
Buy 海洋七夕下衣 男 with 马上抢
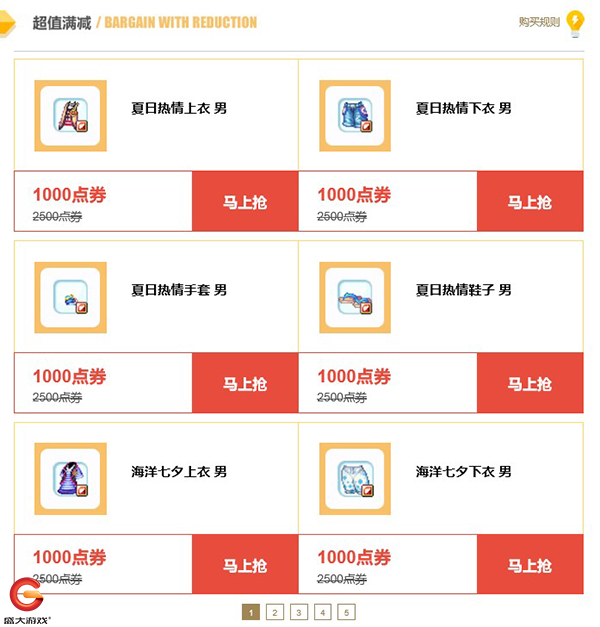tap(530, 566)
